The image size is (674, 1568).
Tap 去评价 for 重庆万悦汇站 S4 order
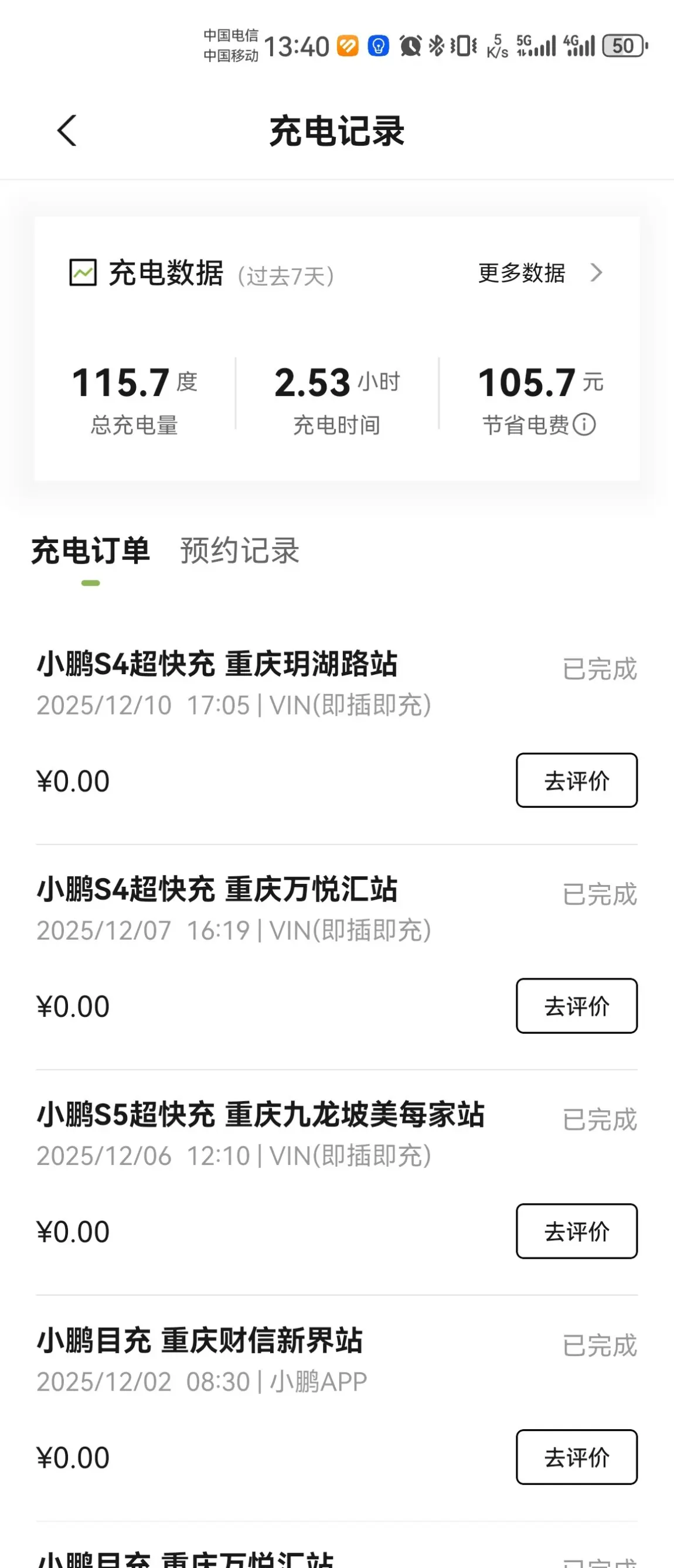pos(576,1006)
